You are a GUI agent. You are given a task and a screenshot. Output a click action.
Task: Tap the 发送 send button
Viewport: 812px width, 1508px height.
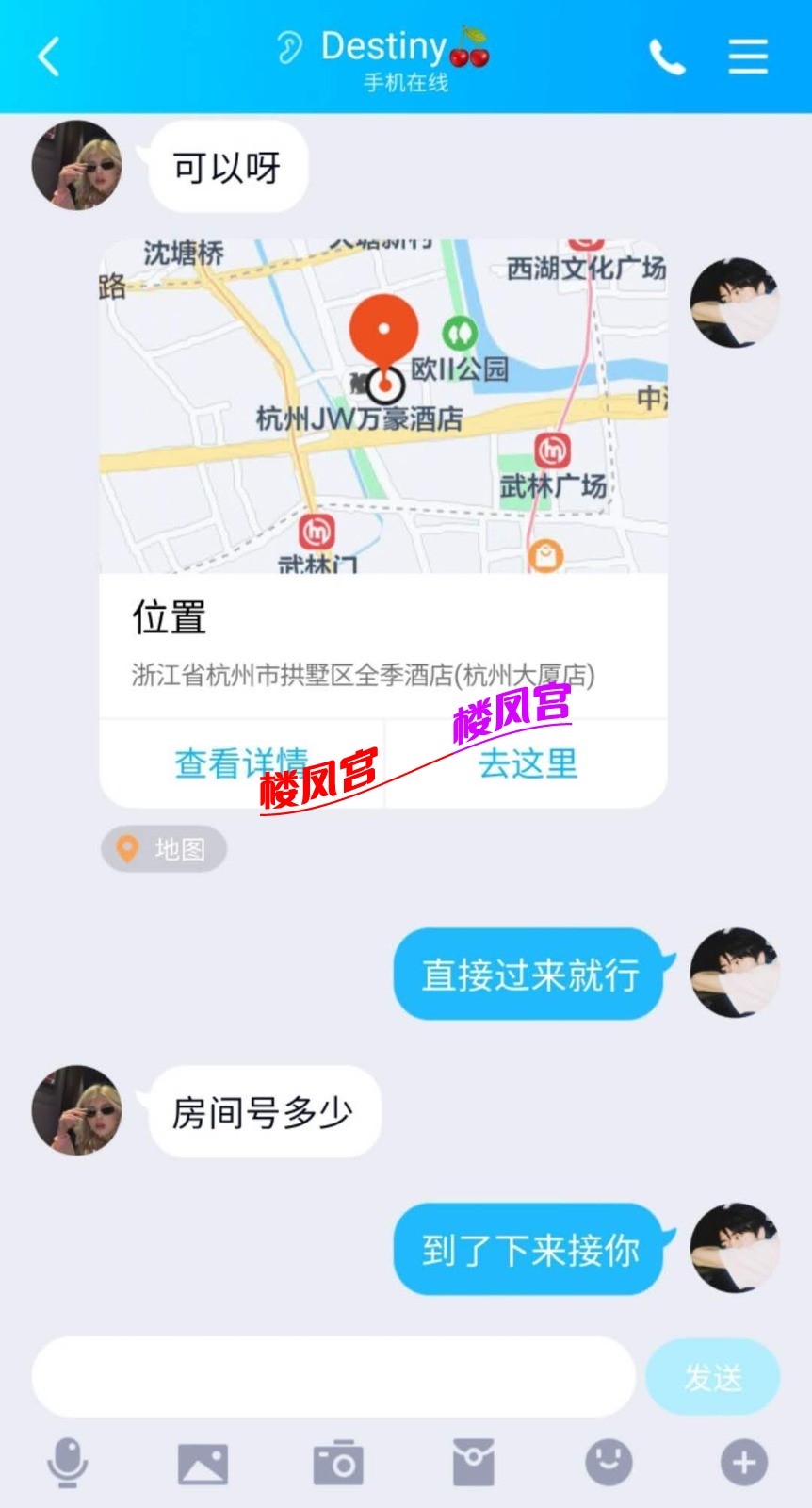(x=712, y=1377)
